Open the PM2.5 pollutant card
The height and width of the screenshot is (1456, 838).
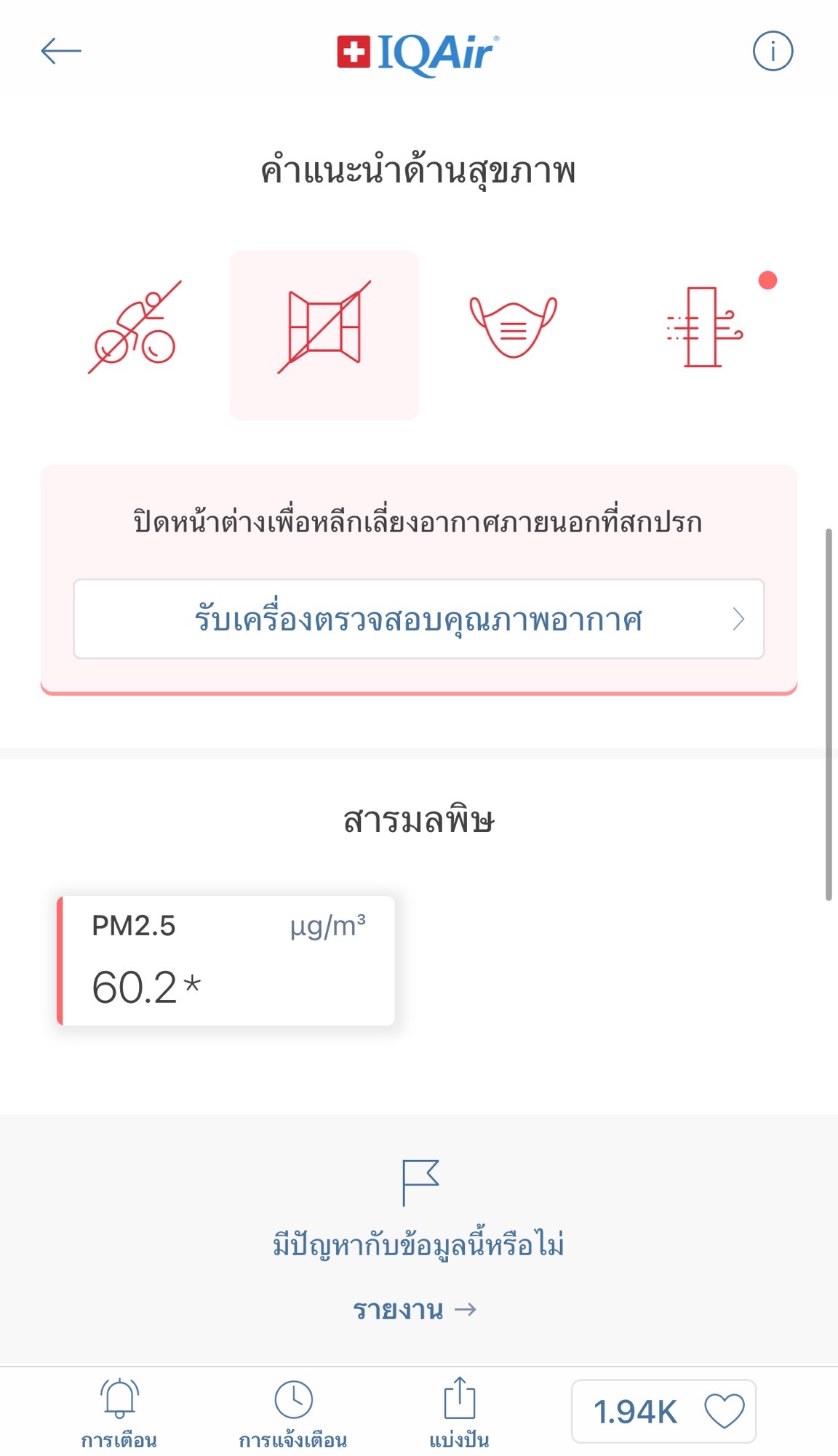[x=226, y=961]
